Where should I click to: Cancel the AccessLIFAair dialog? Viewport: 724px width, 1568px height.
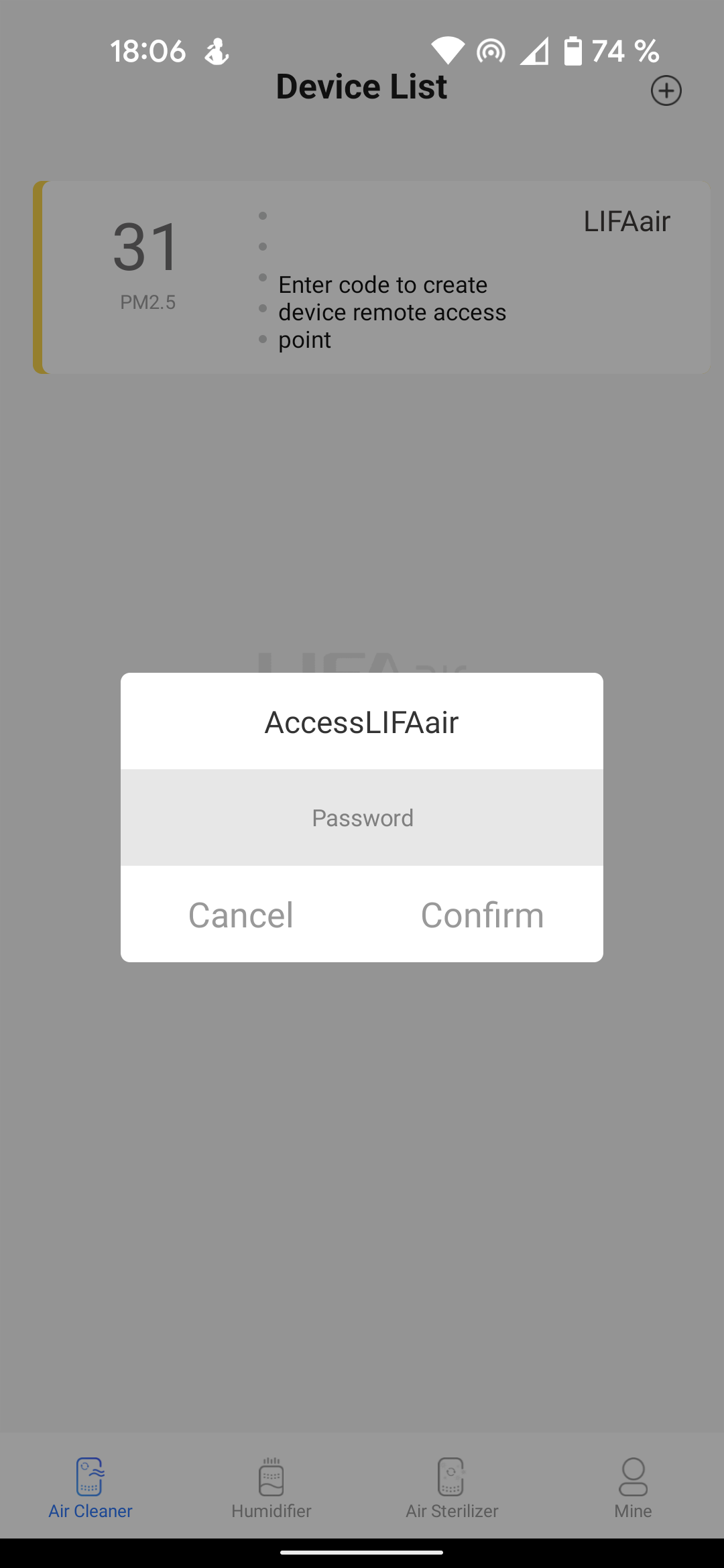[241, 915]
